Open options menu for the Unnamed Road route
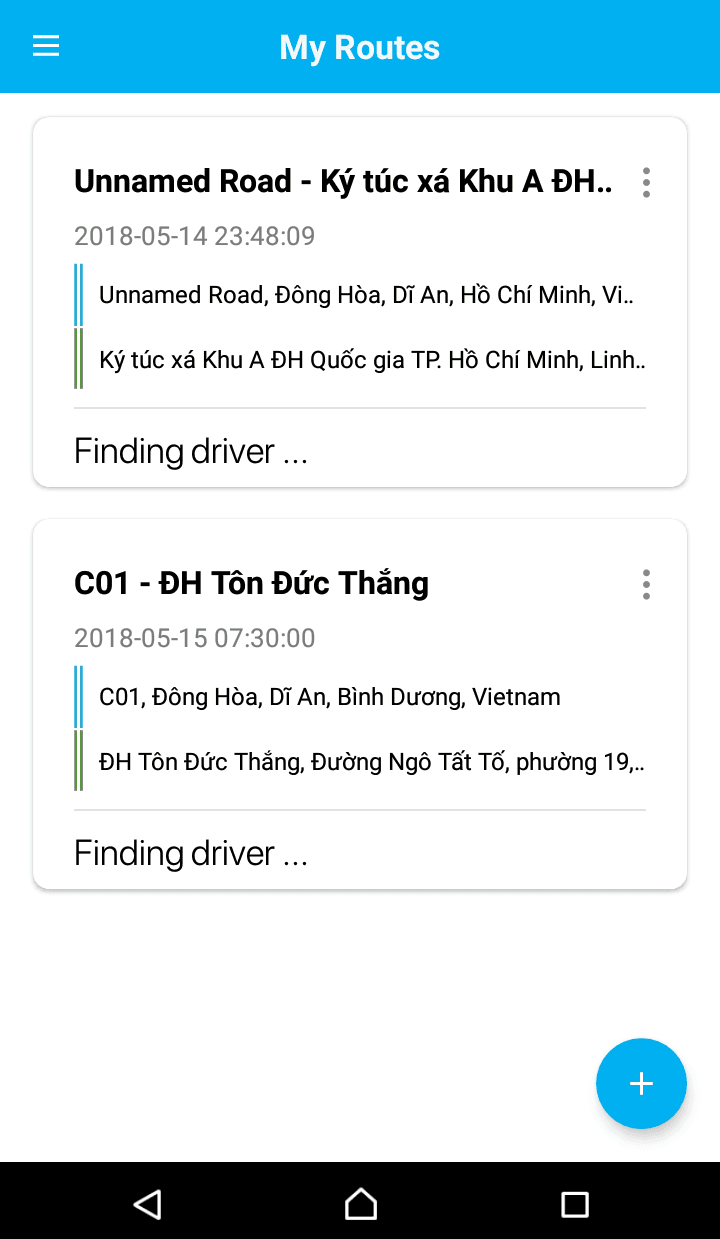 pos(646,183)
